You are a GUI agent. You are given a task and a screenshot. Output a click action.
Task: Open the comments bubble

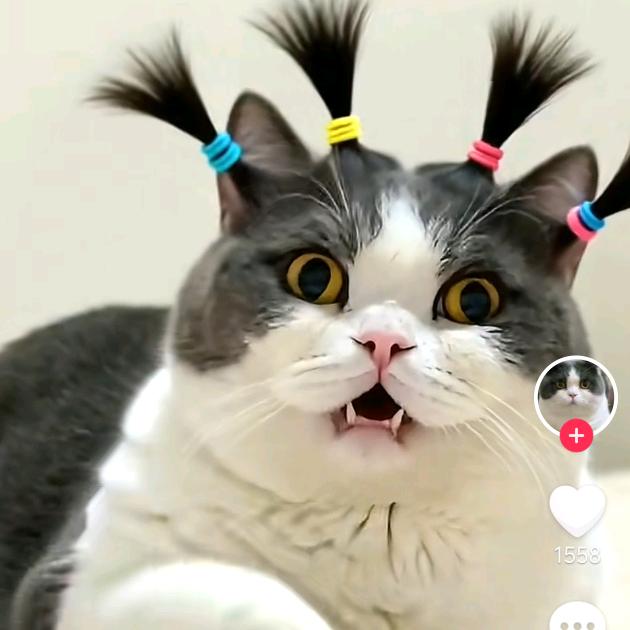coord(577,619)
